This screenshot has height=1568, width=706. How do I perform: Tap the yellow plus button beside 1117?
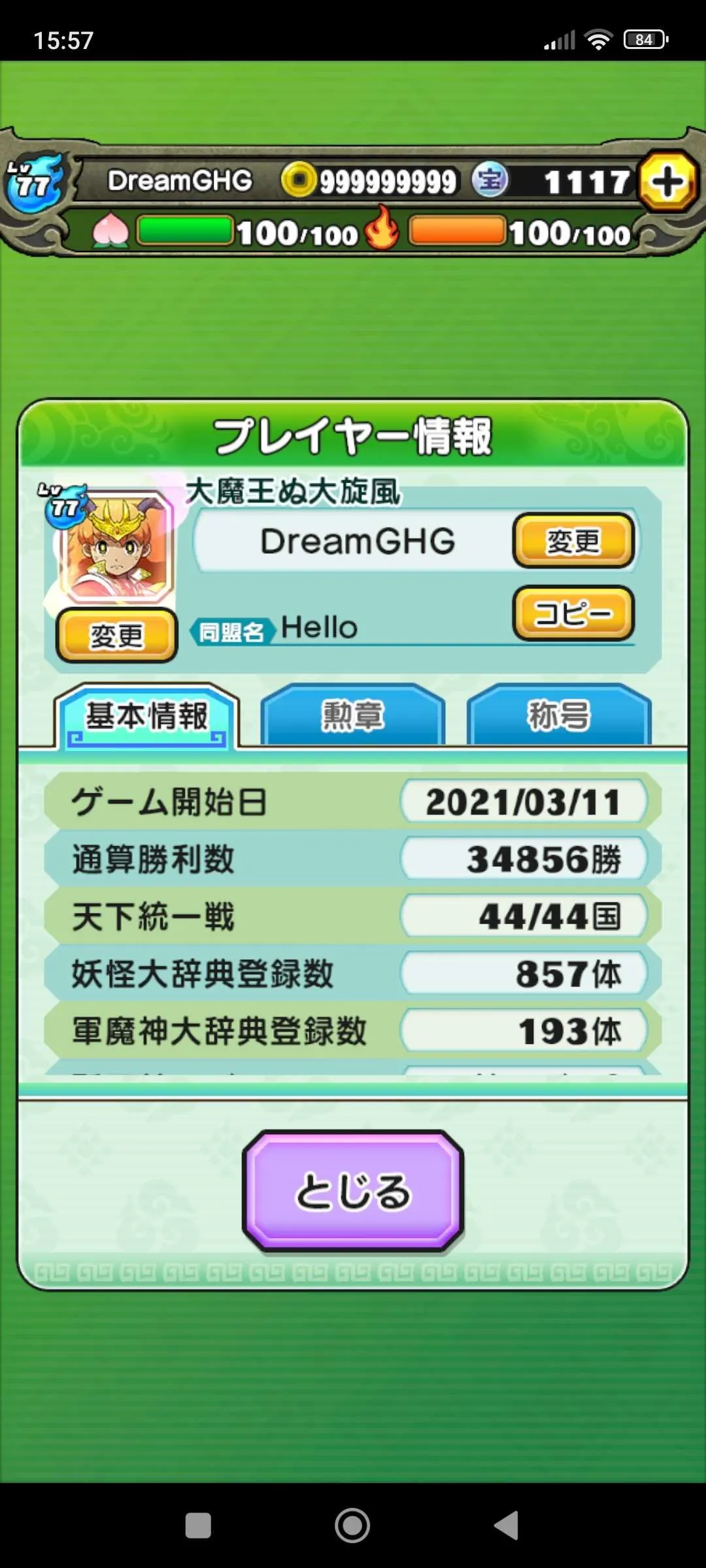coord(668,182)
